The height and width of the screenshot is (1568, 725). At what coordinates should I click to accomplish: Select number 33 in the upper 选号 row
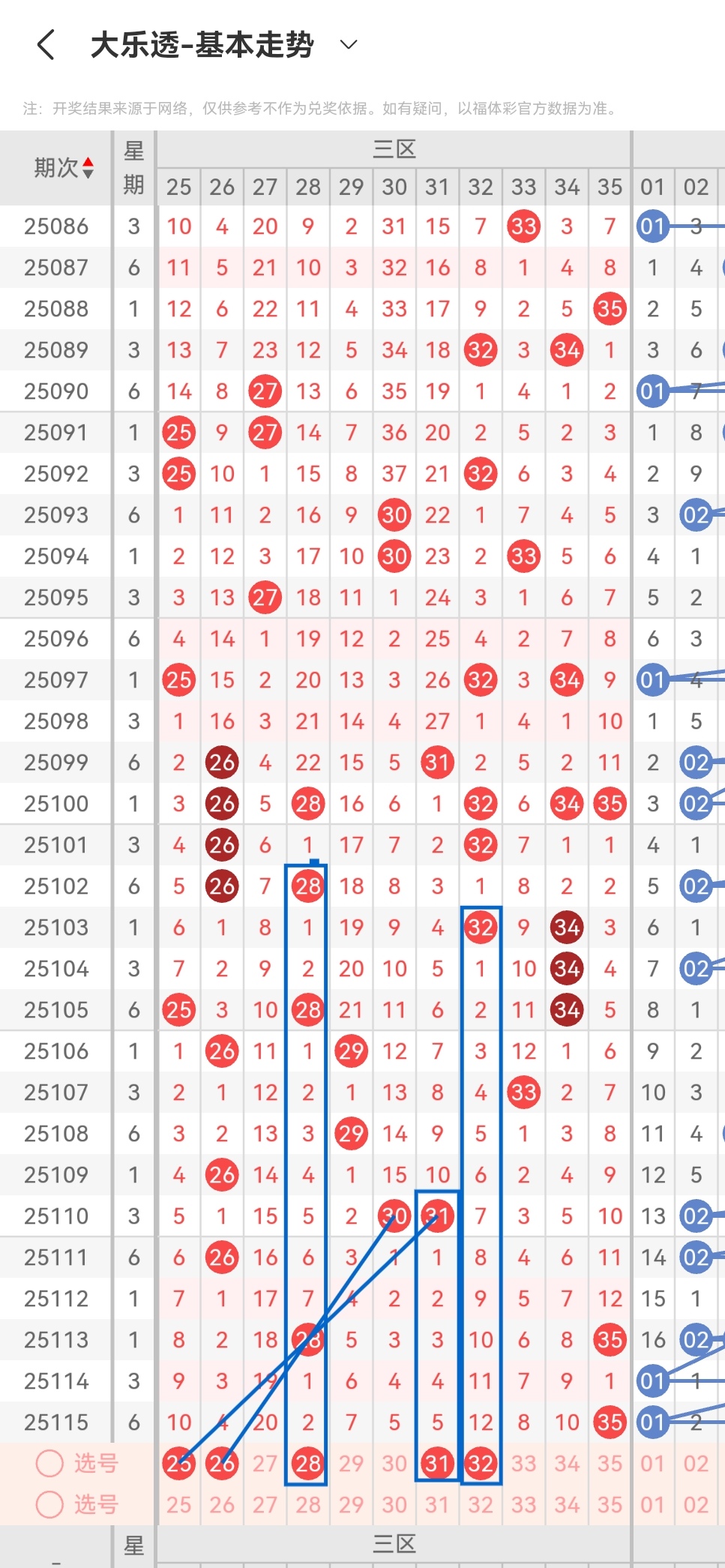[523, 1463]
